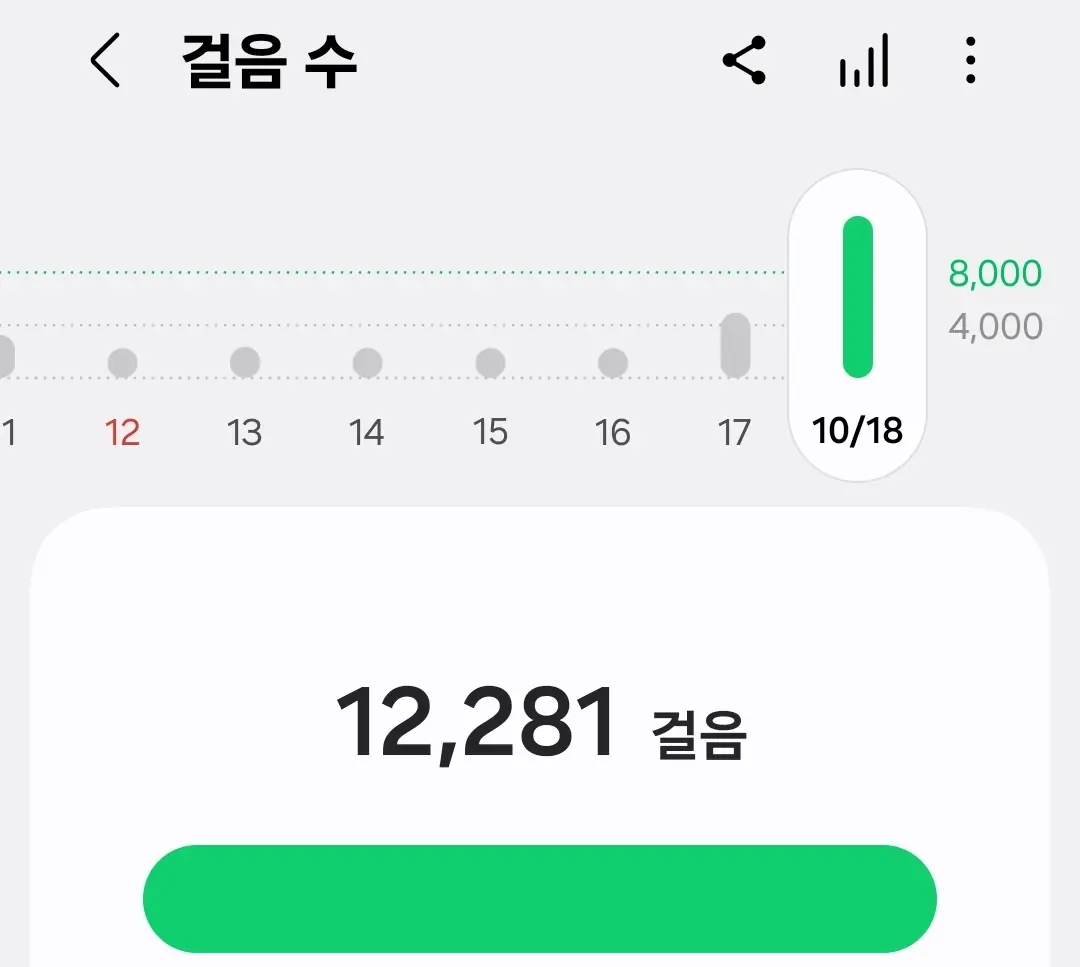Go back from the 걸음 수 screen
Image resolution: width=1080 pixels, height=967 pixels.
(x=105, y=61)
